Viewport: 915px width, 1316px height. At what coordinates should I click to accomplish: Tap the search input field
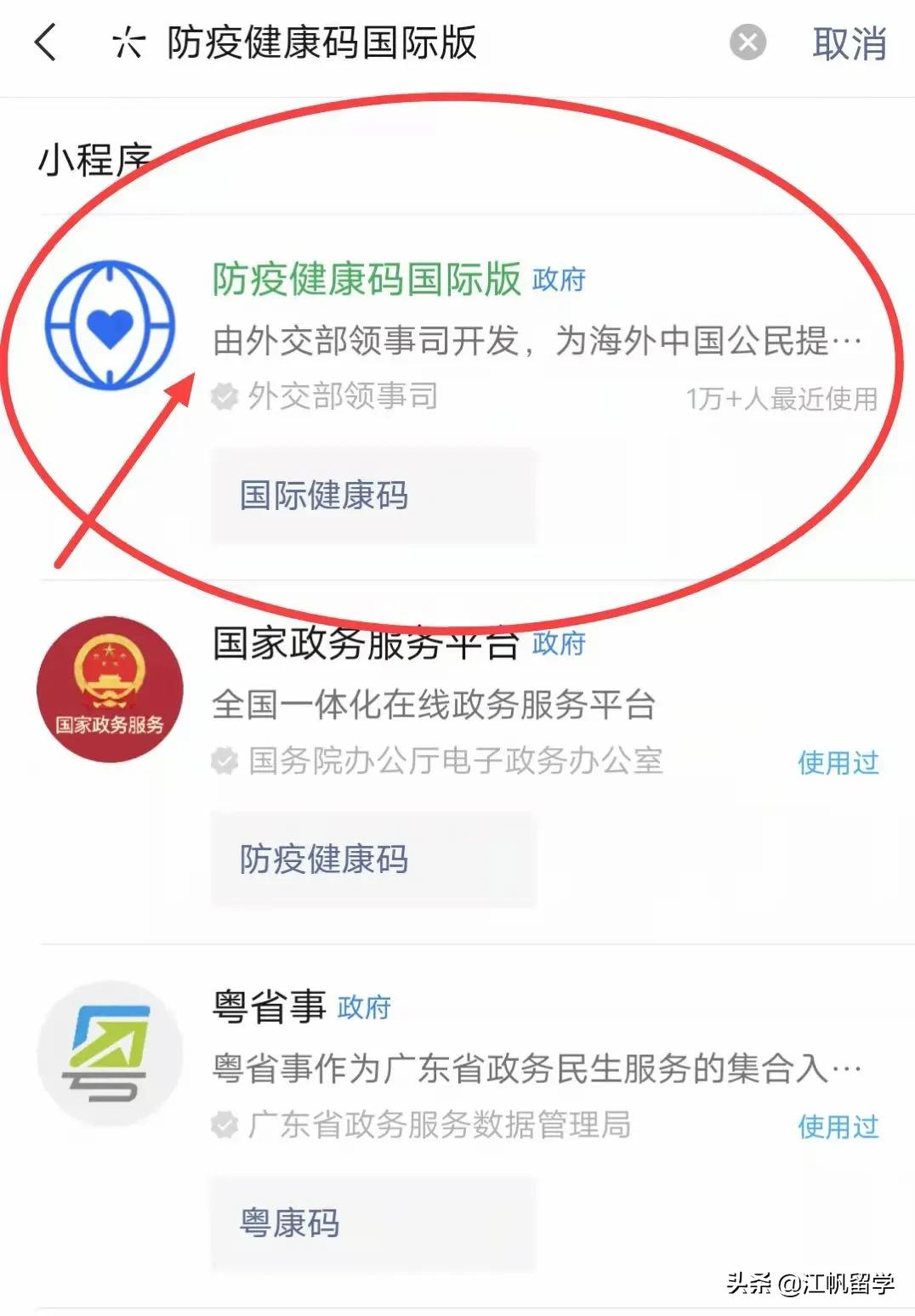(x=340, y=44)
